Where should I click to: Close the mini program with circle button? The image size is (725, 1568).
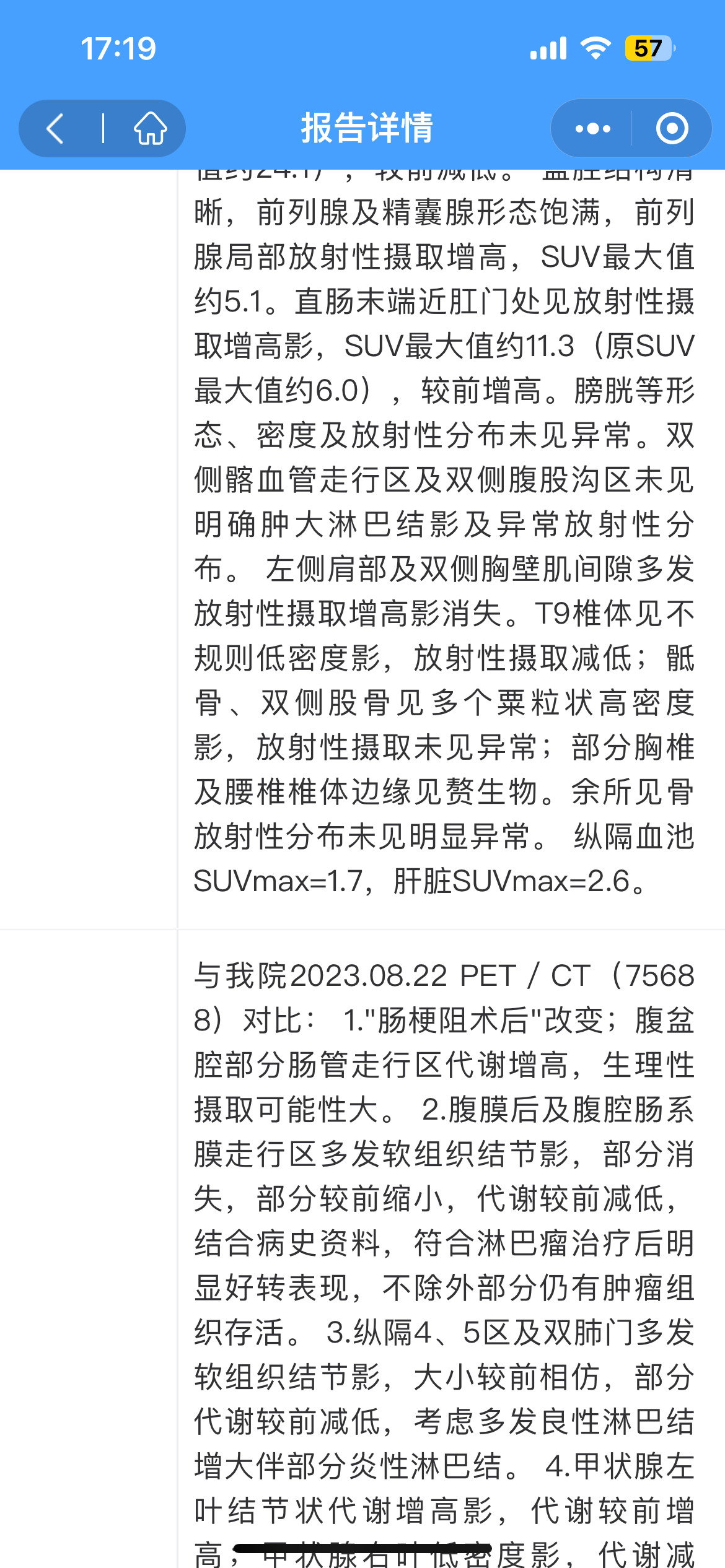(672, 129)
